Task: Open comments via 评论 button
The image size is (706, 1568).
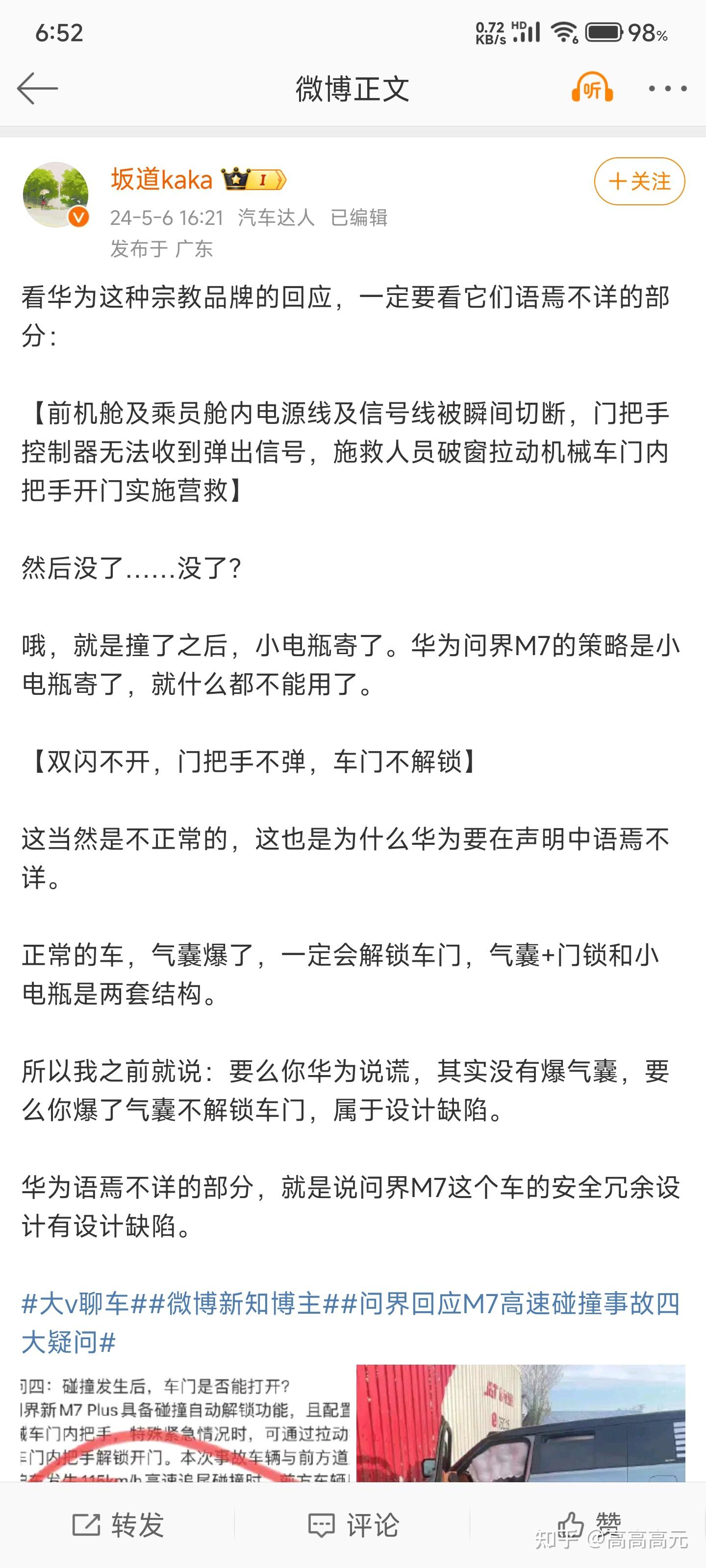Action: pos(353,1525)
